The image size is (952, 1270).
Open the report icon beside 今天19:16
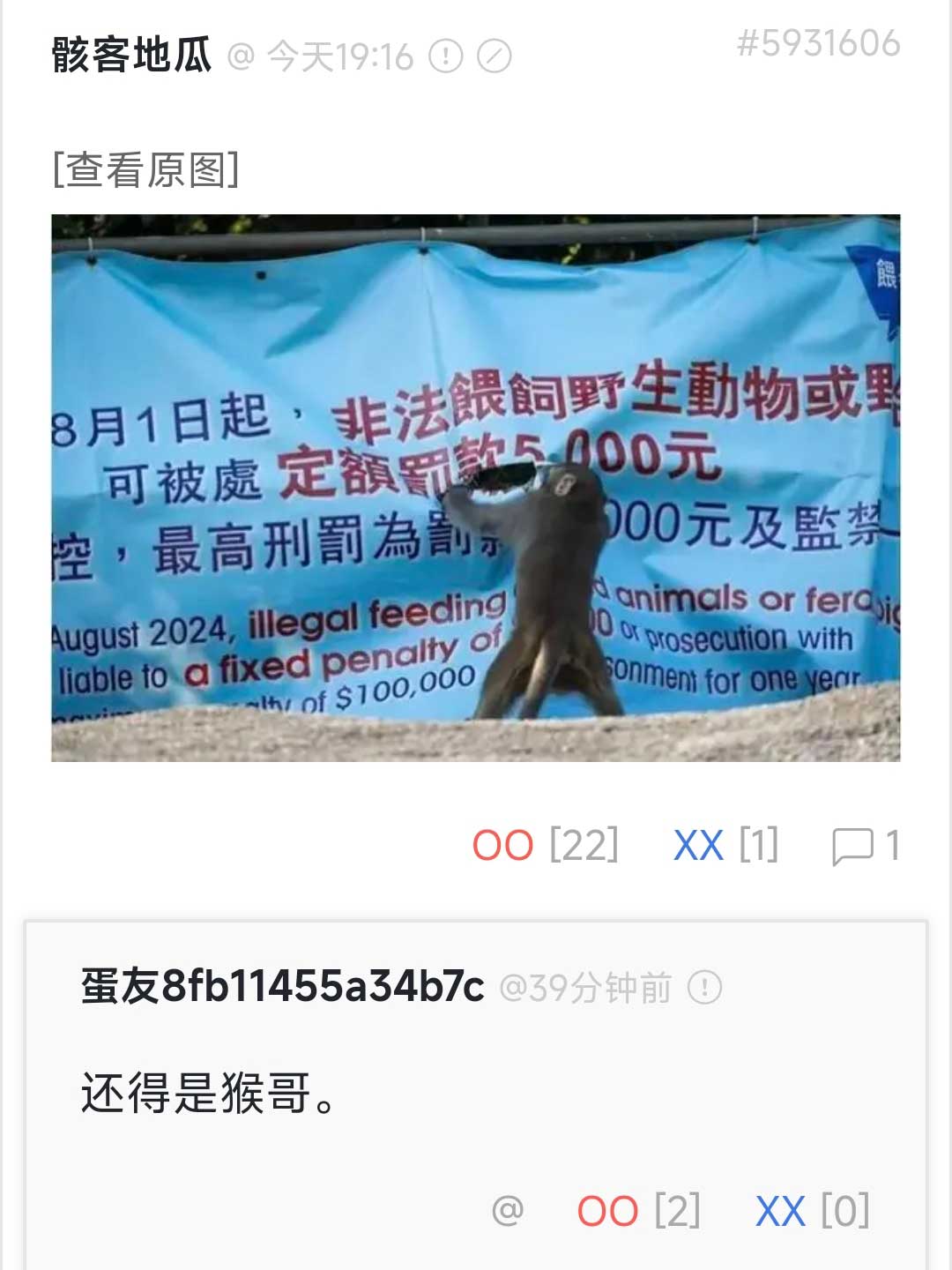tap(446, 57)
